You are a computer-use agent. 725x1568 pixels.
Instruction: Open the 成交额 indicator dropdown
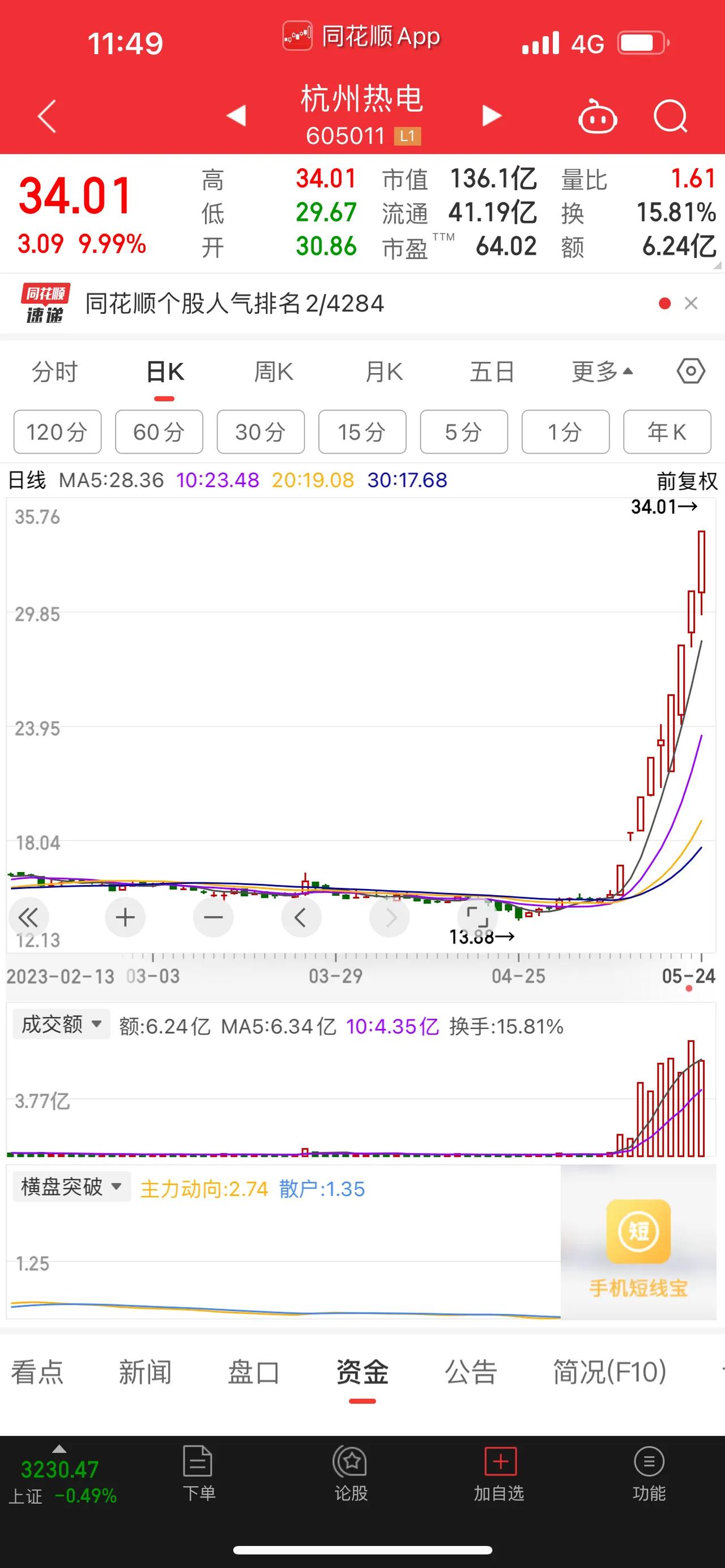point(62,1024)
